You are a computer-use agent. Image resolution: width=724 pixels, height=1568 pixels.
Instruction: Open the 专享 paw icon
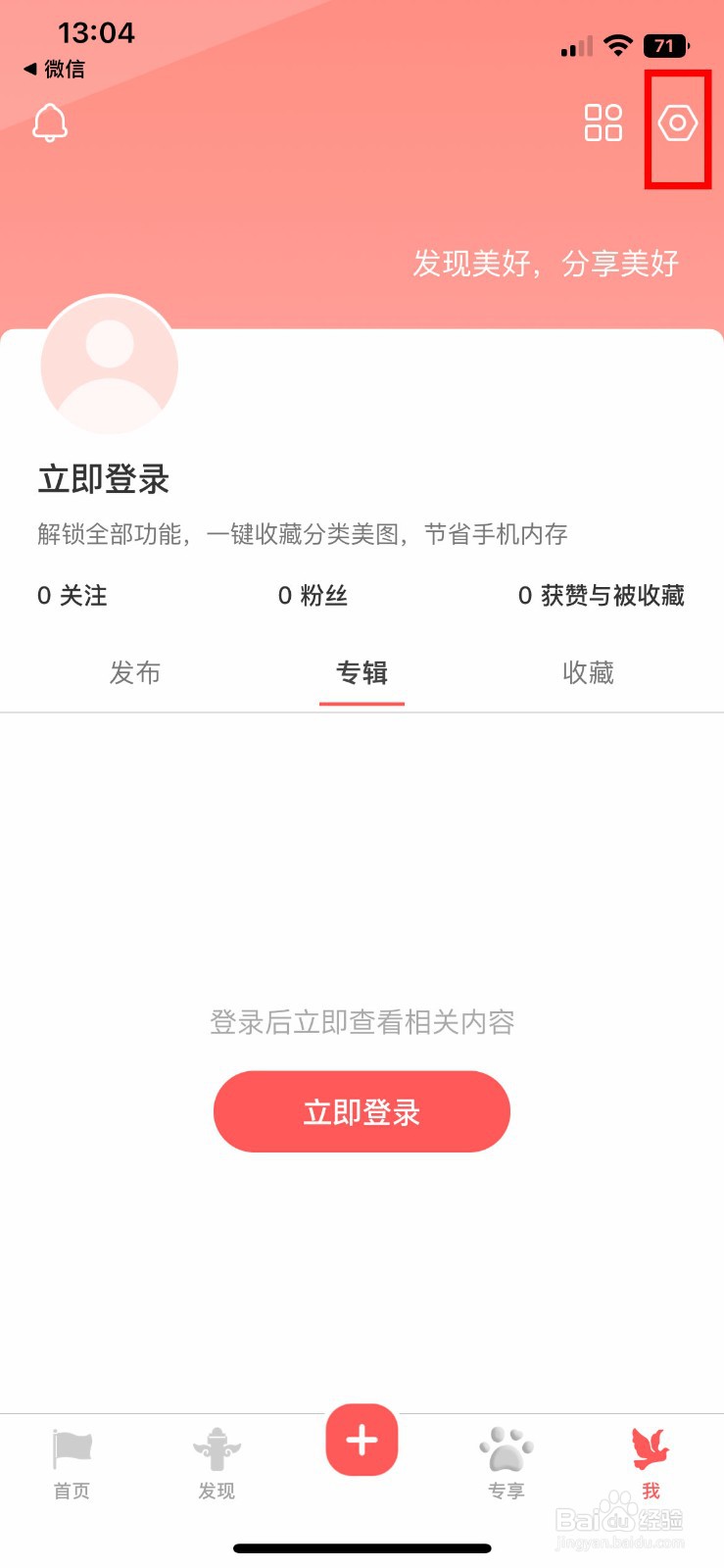click(x=506, y=1460)
